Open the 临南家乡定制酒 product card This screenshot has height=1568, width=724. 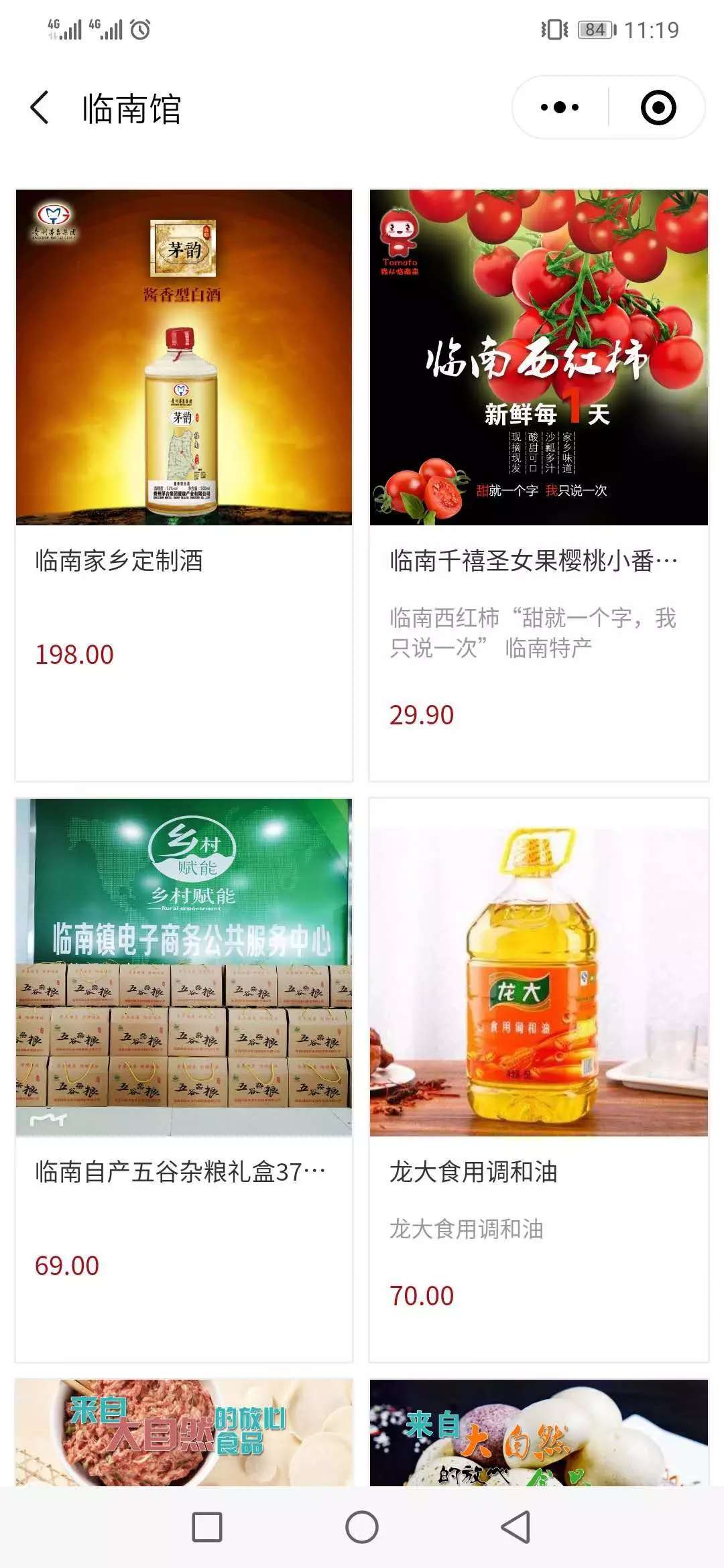coord(184,485)
